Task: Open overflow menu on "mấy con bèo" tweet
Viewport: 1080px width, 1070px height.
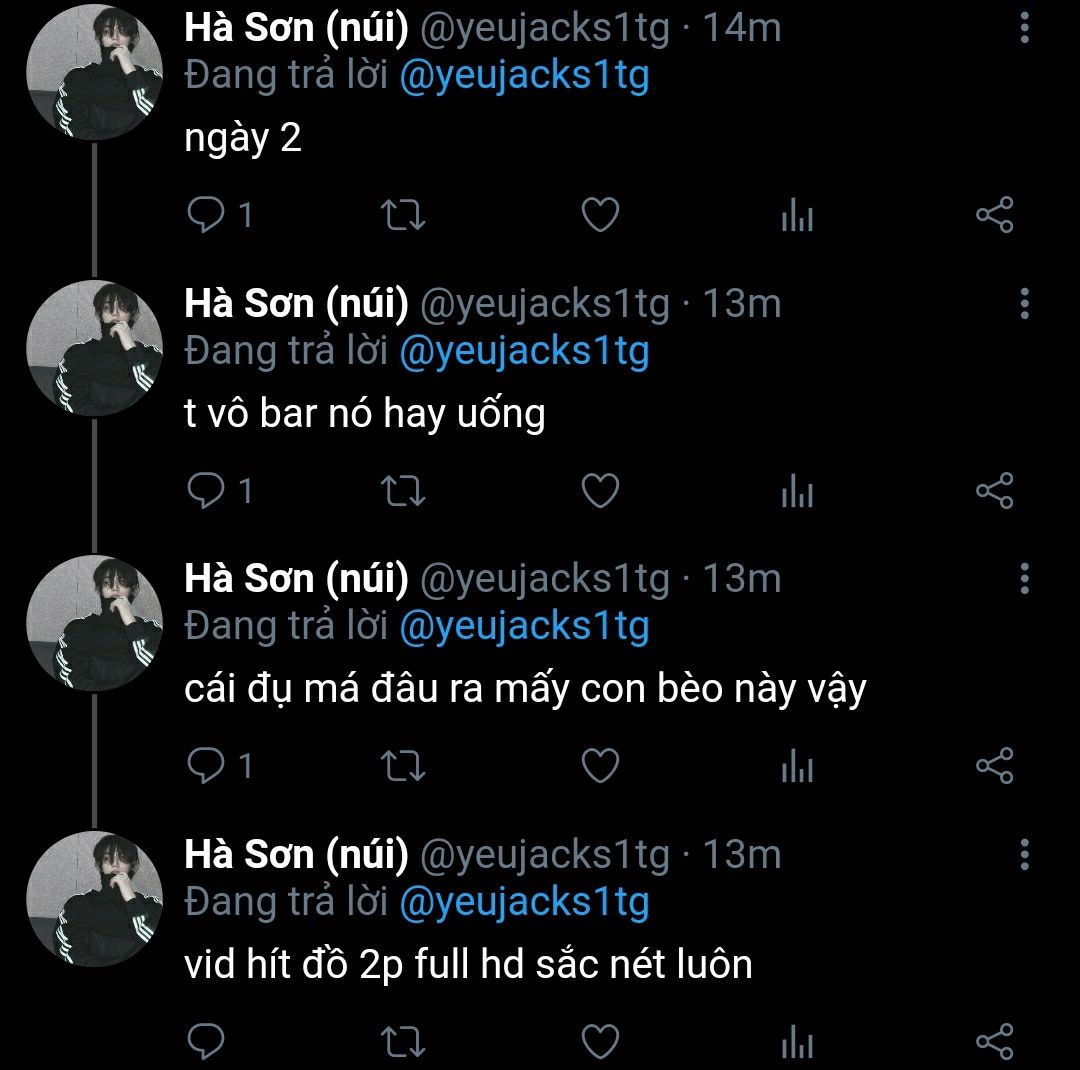Action: click(x=1024, y=578)
